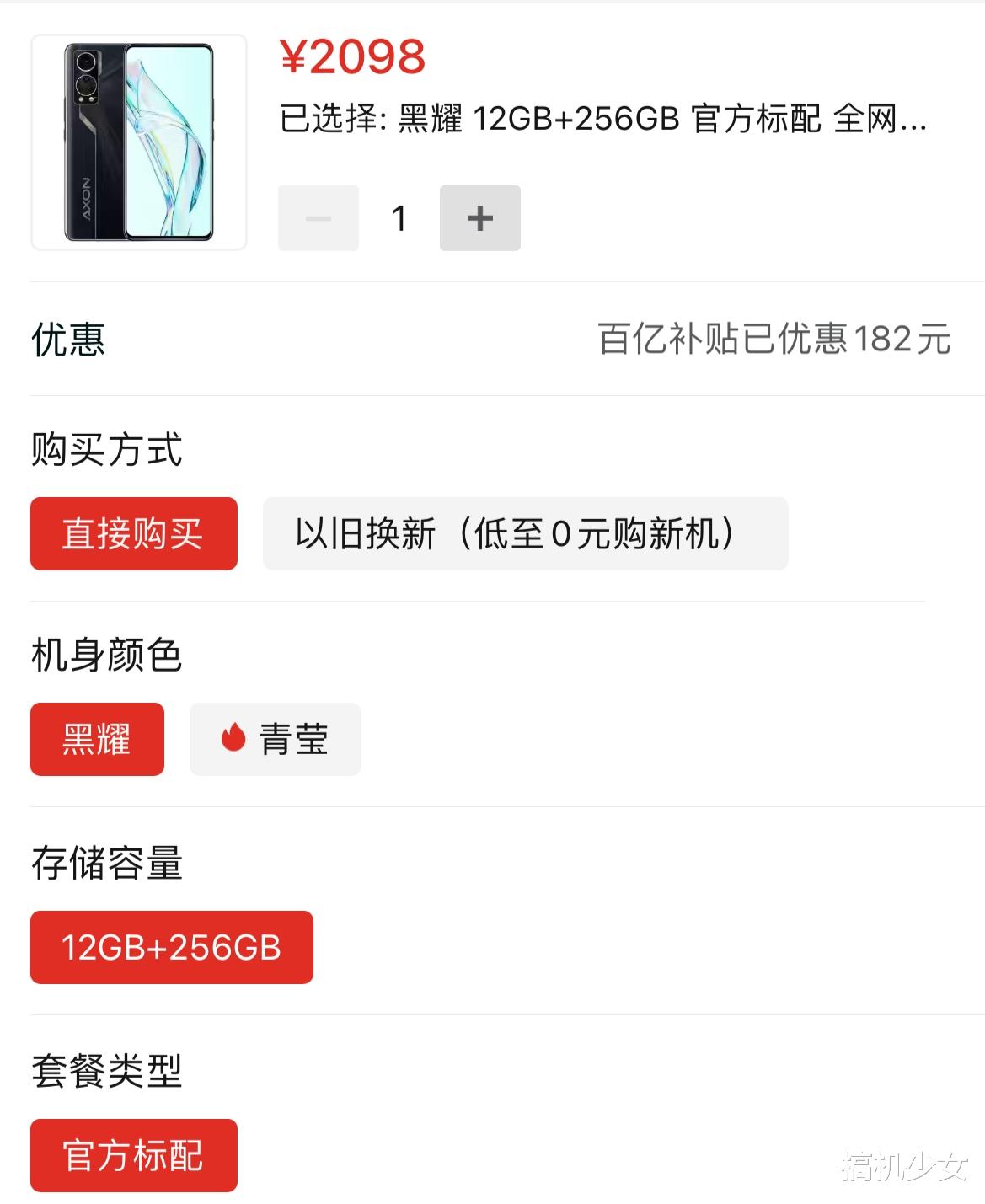Viewport: 985px width, 1204px height.
Task: Select the 黑耀 body color
Action: pyautogui.click(x=97, y=739)
